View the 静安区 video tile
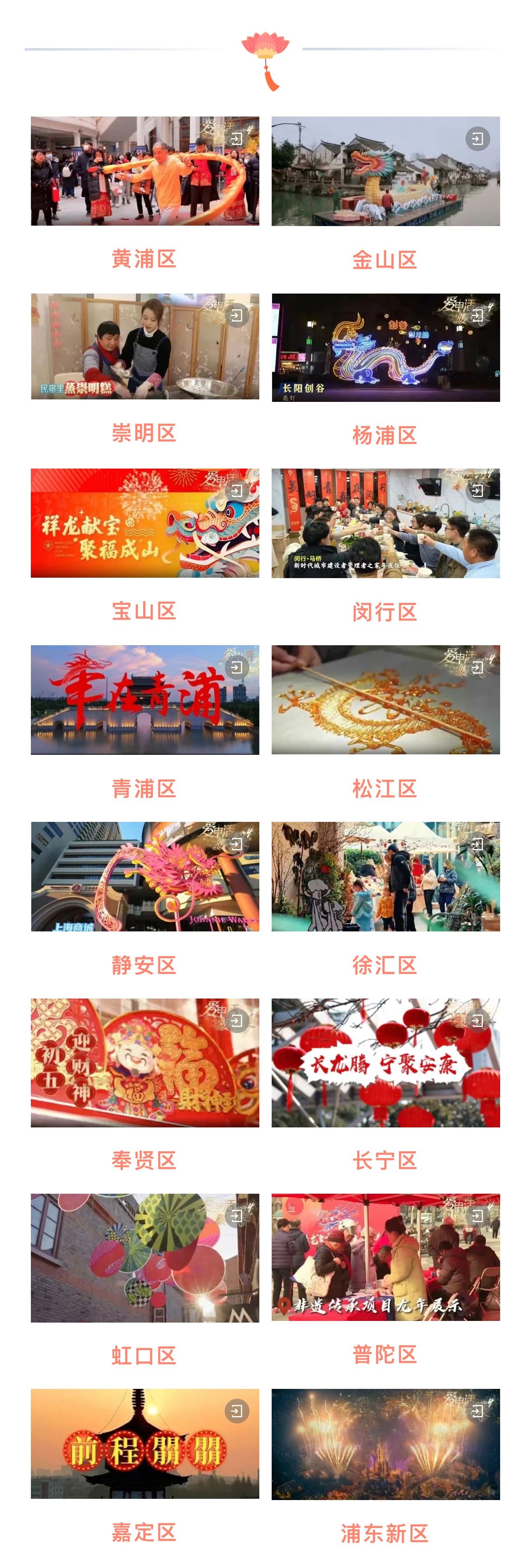531x1568 pixels. [145, 876]
